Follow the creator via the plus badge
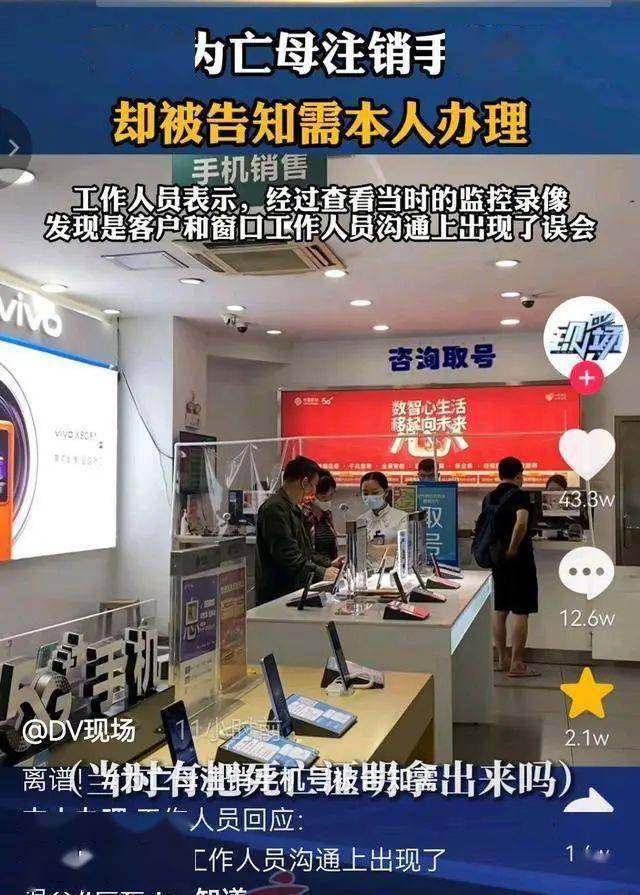 coord(586,380)
